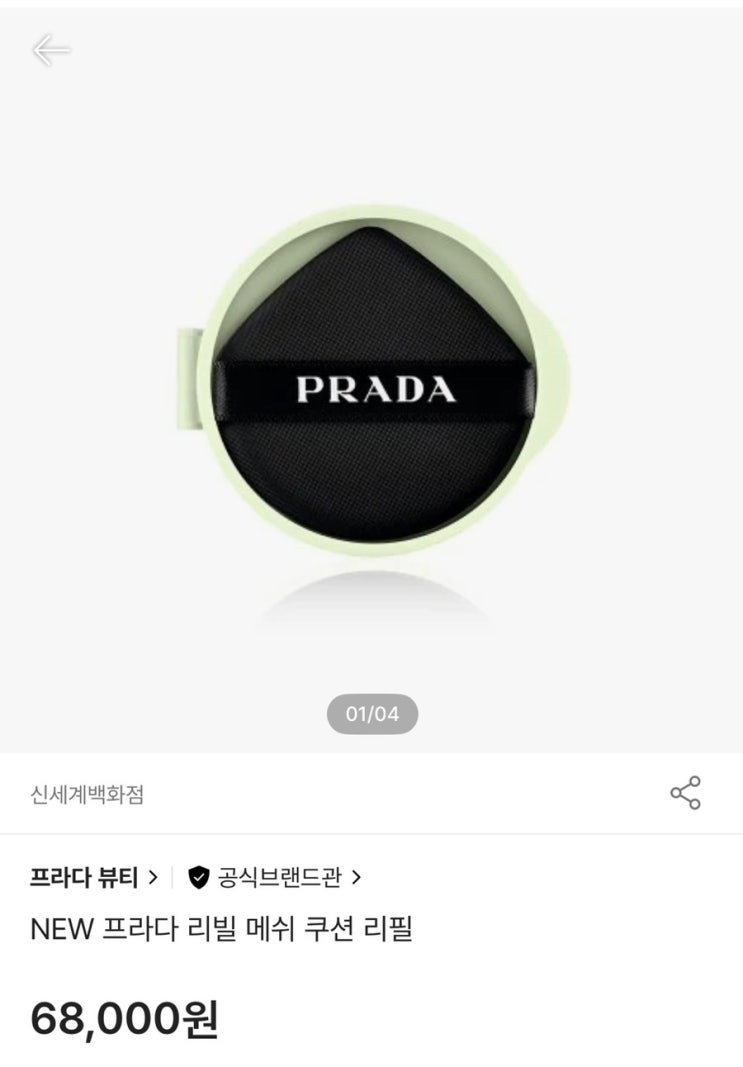Viewport: 743px width, 1067px height.
Task: Share this product via share icon
Action: click(x=685, y=793)
